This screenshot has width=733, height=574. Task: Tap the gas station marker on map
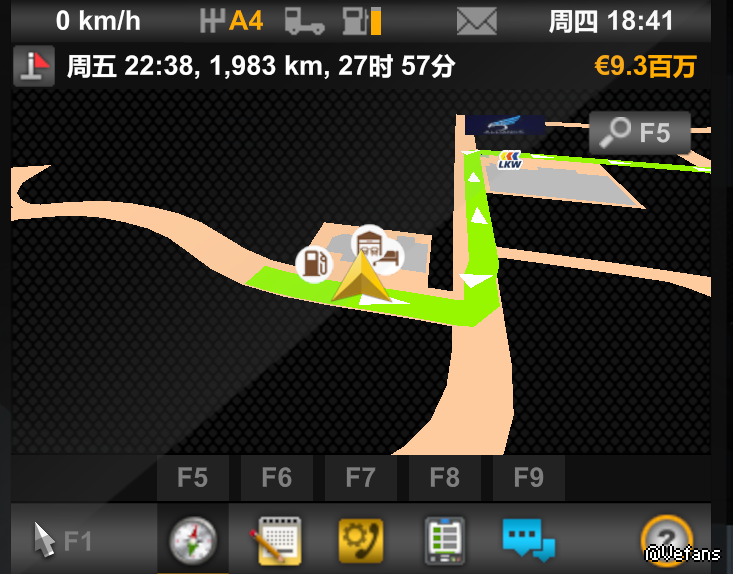pos(313,263)
